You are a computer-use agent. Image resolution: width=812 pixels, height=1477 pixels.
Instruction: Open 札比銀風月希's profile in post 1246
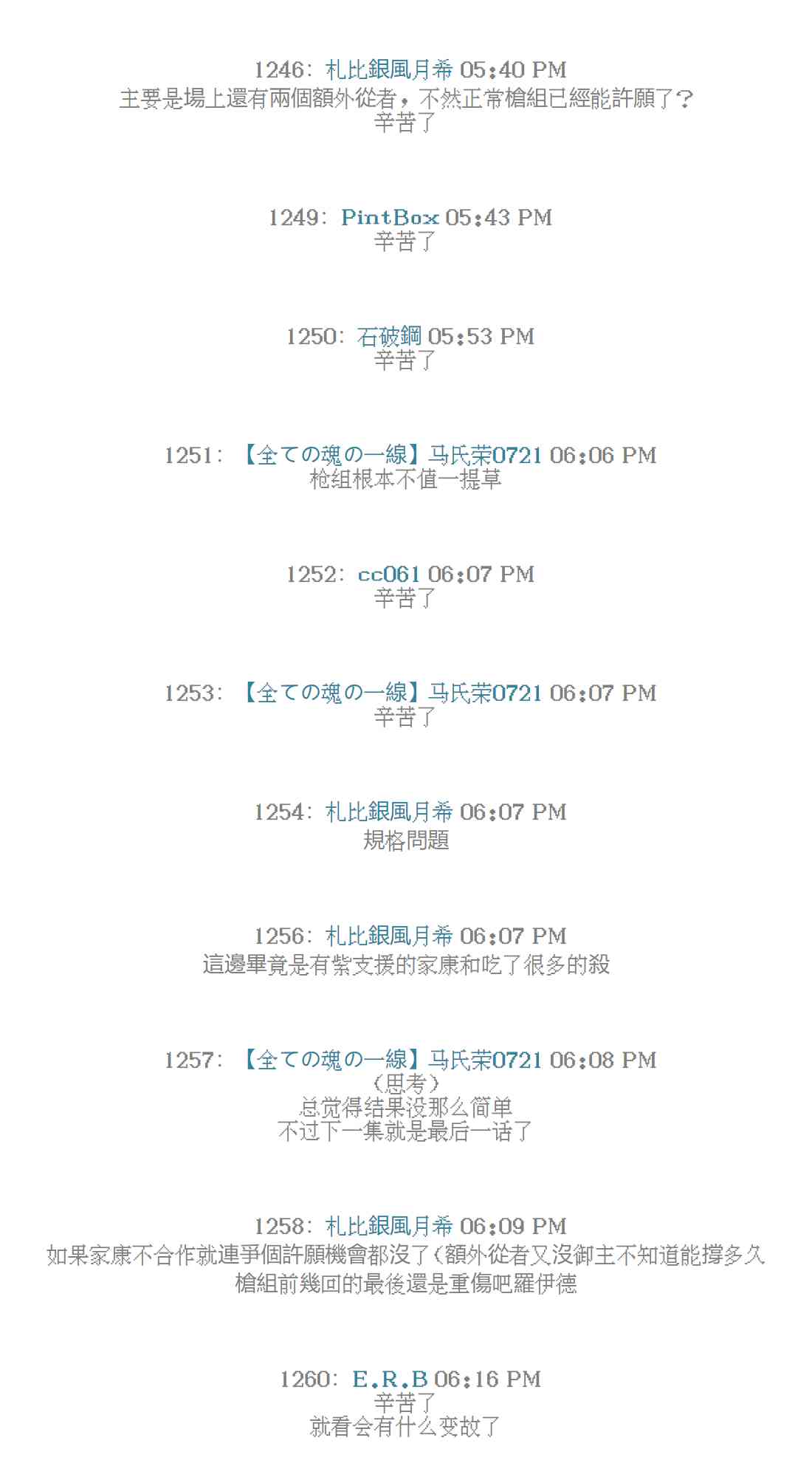tap(389, 70)
